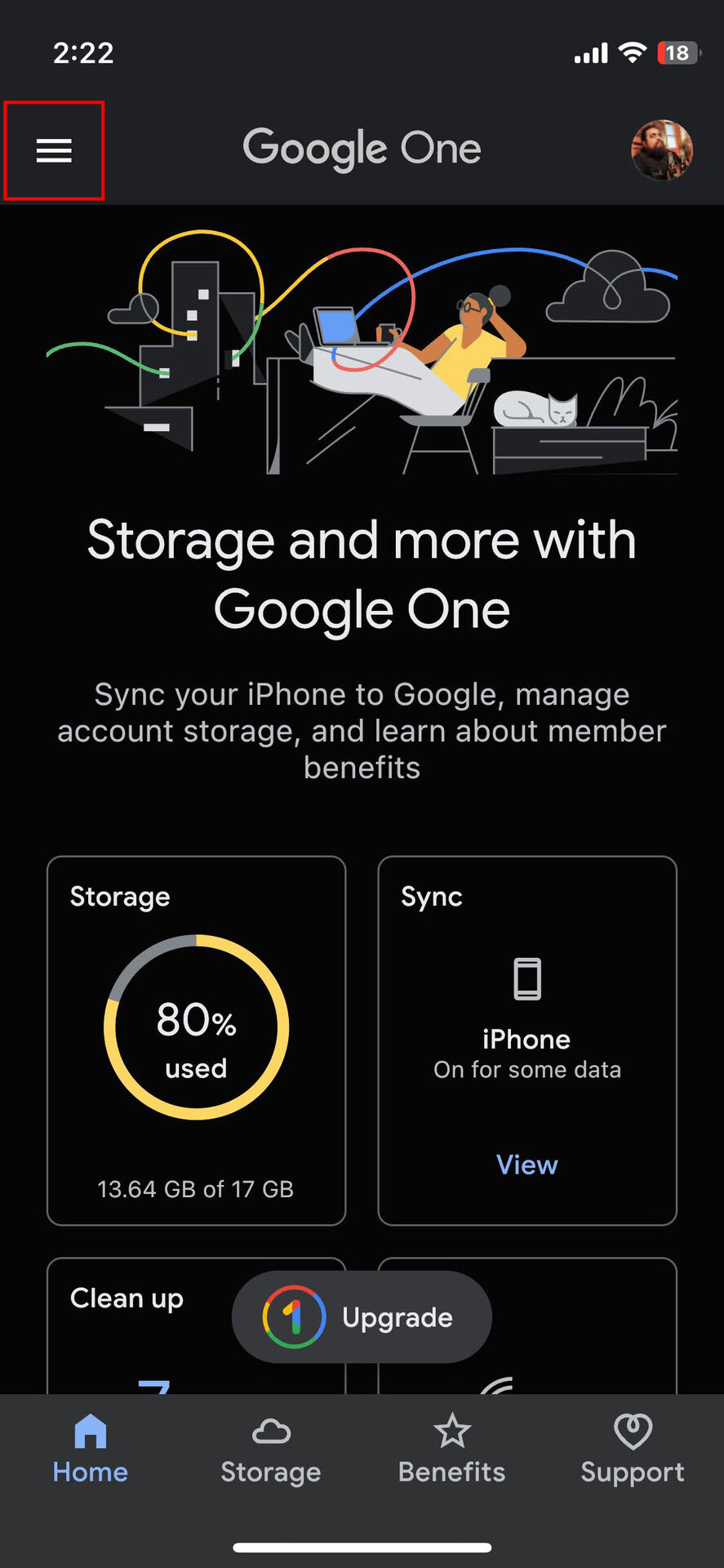Tap View in the Sync card

526,1165
